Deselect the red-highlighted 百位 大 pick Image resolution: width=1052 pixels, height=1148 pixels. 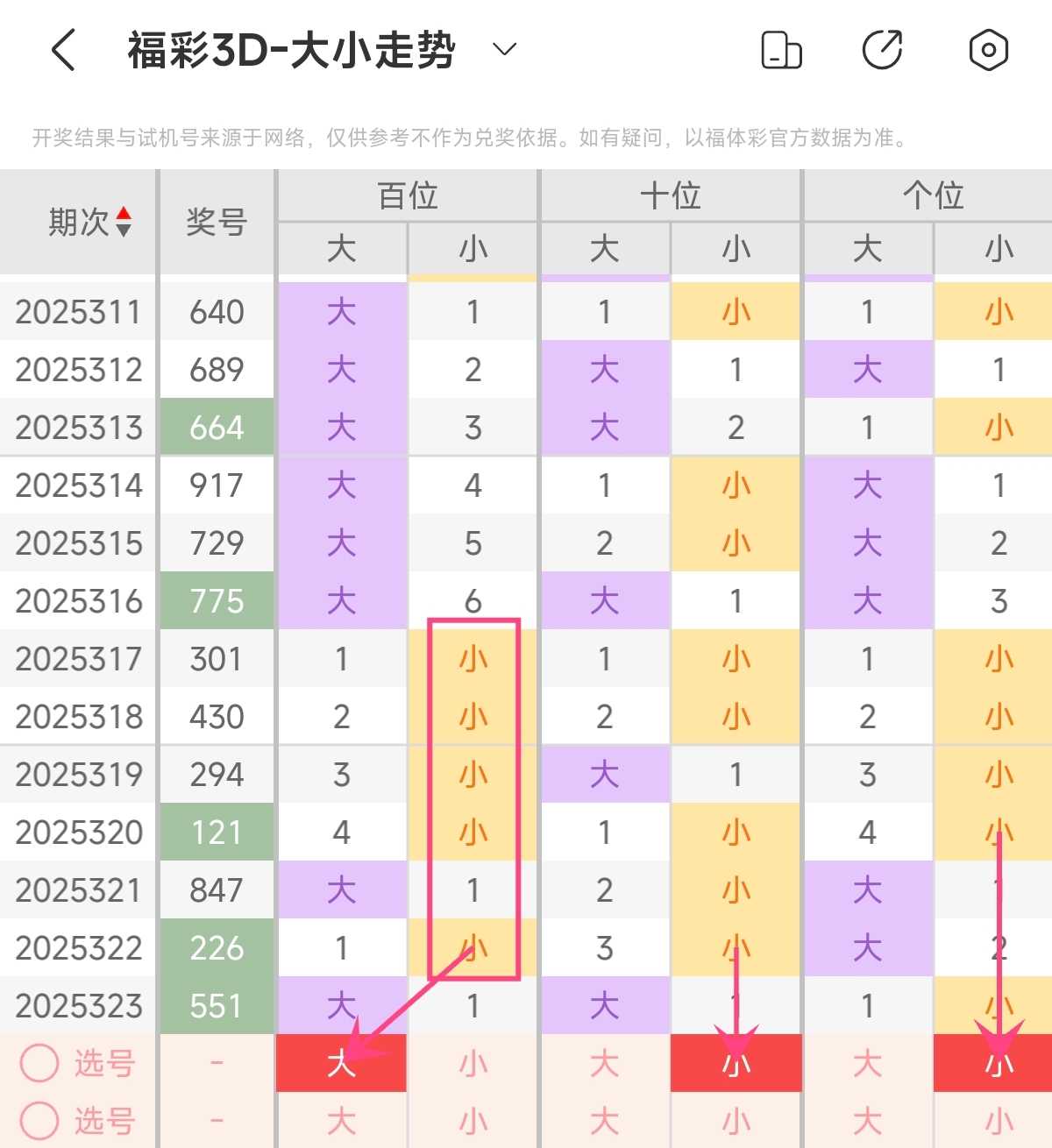[341, 1063]
